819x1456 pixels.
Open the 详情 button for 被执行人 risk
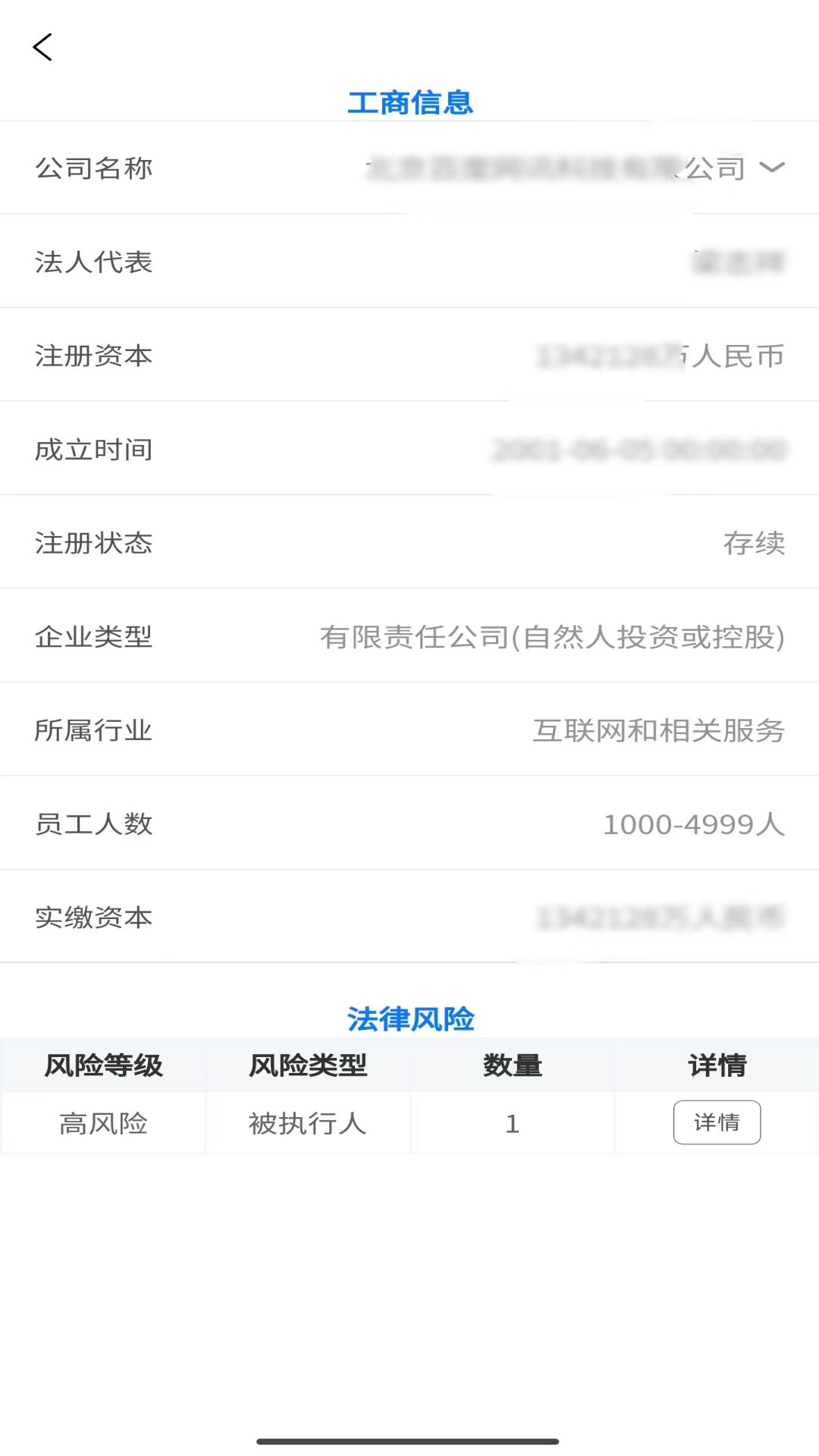(x=717, y=1122)
